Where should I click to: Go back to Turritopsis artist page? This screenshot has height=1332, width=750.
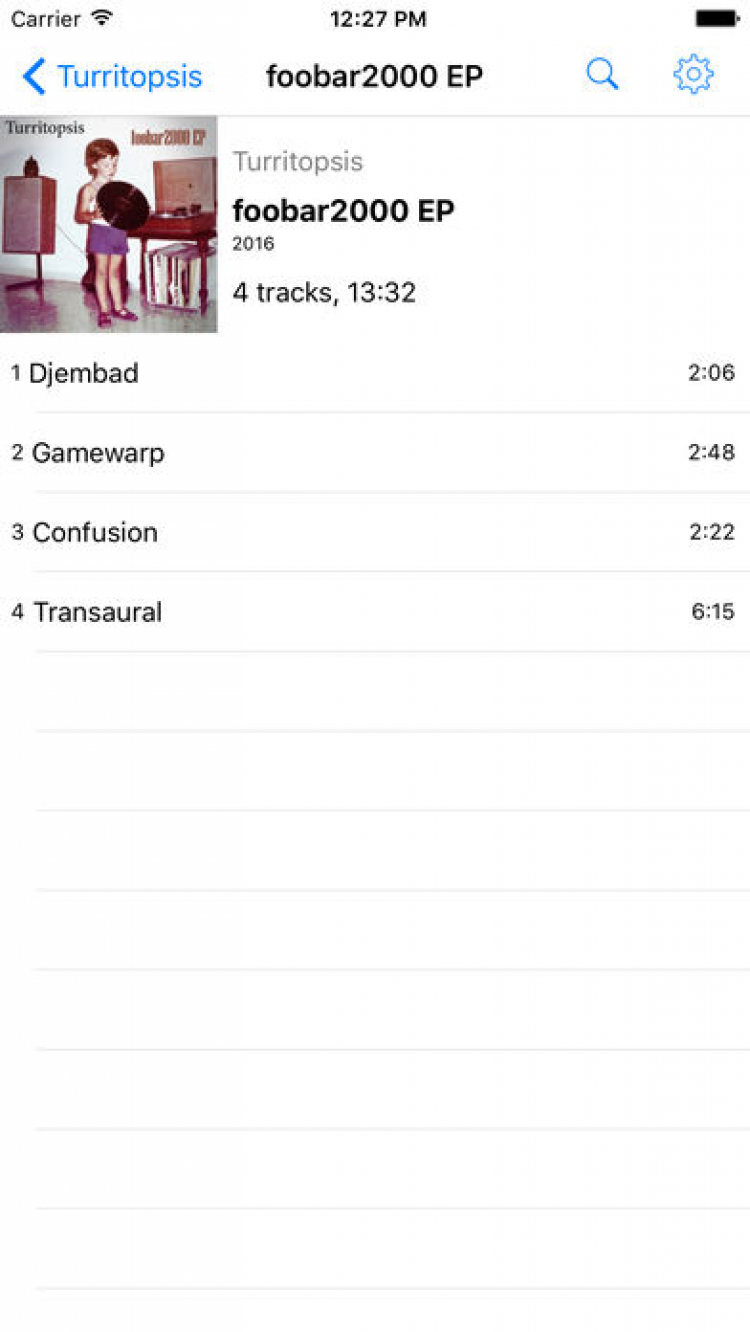112,76
